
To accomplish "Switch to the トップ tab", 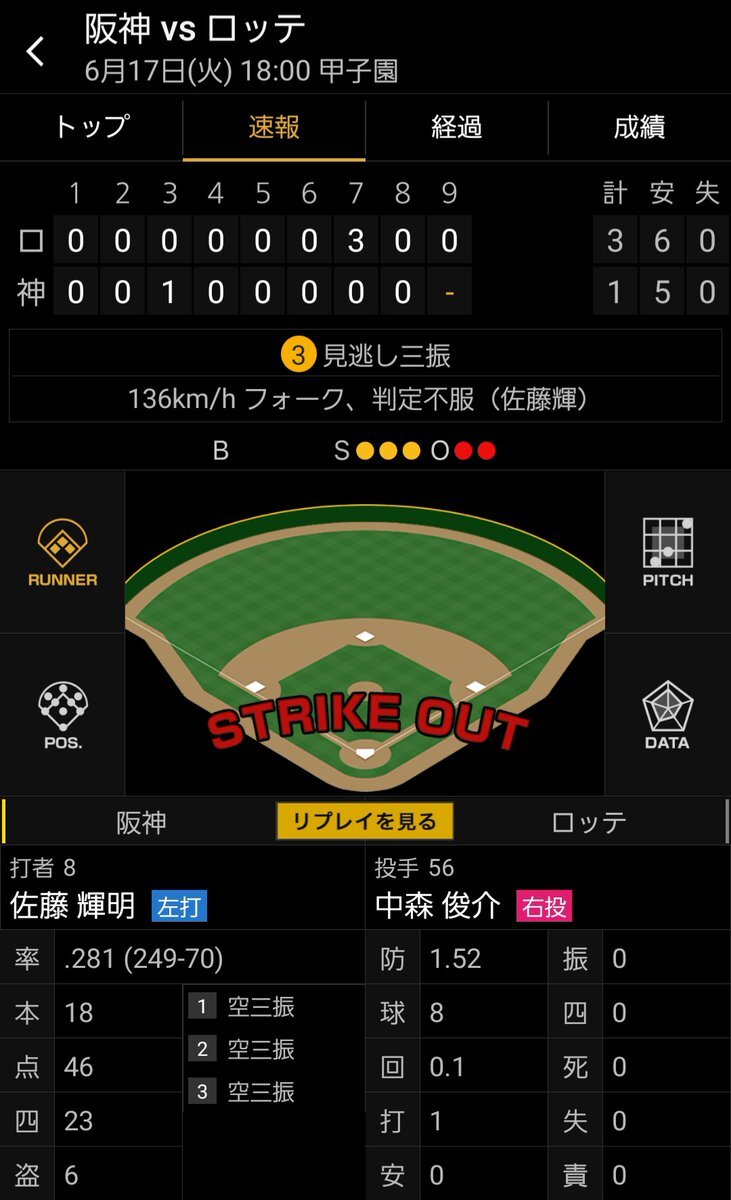I will (91, 128).
